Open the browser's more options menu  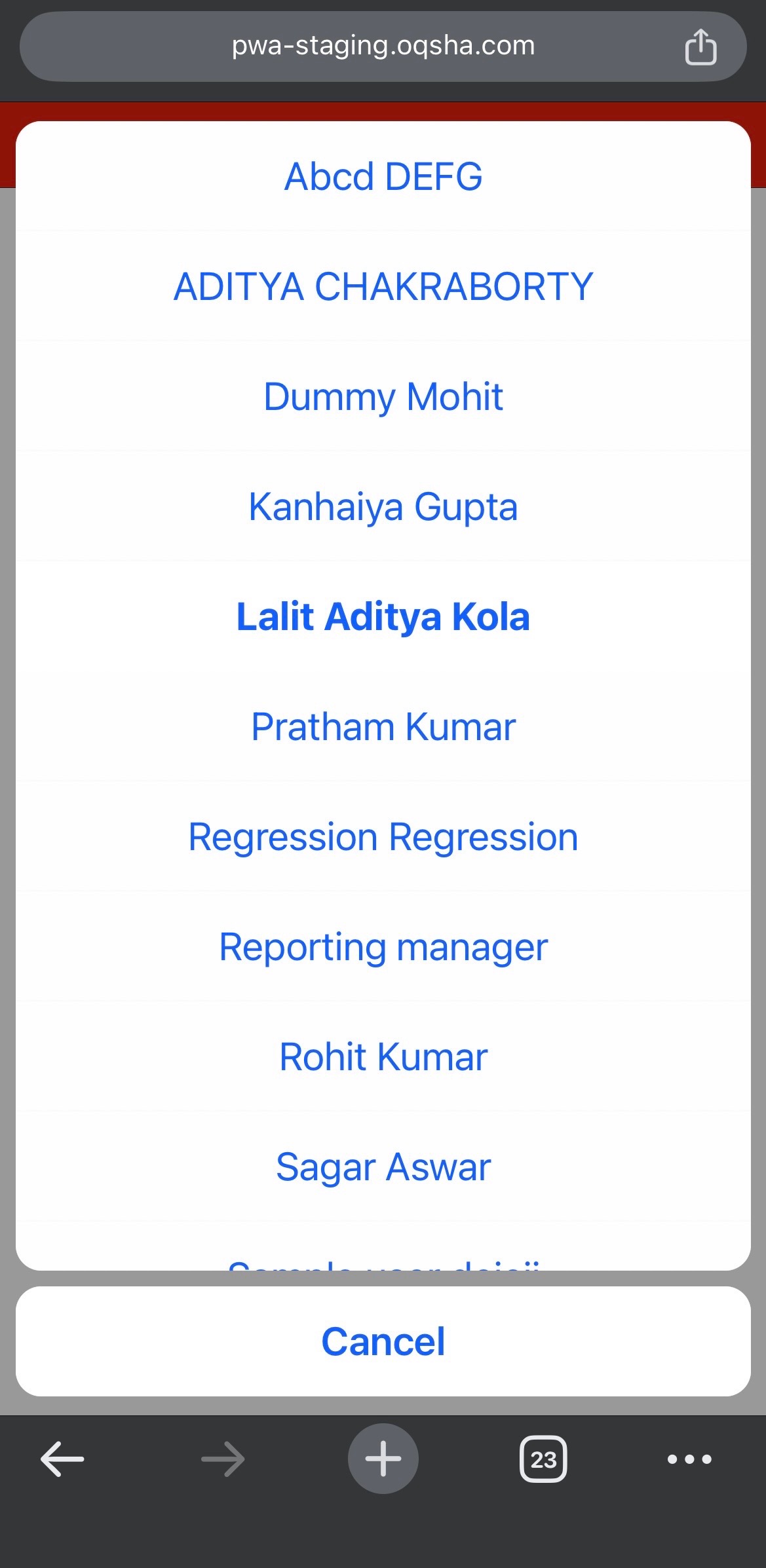click(689, 1459)
